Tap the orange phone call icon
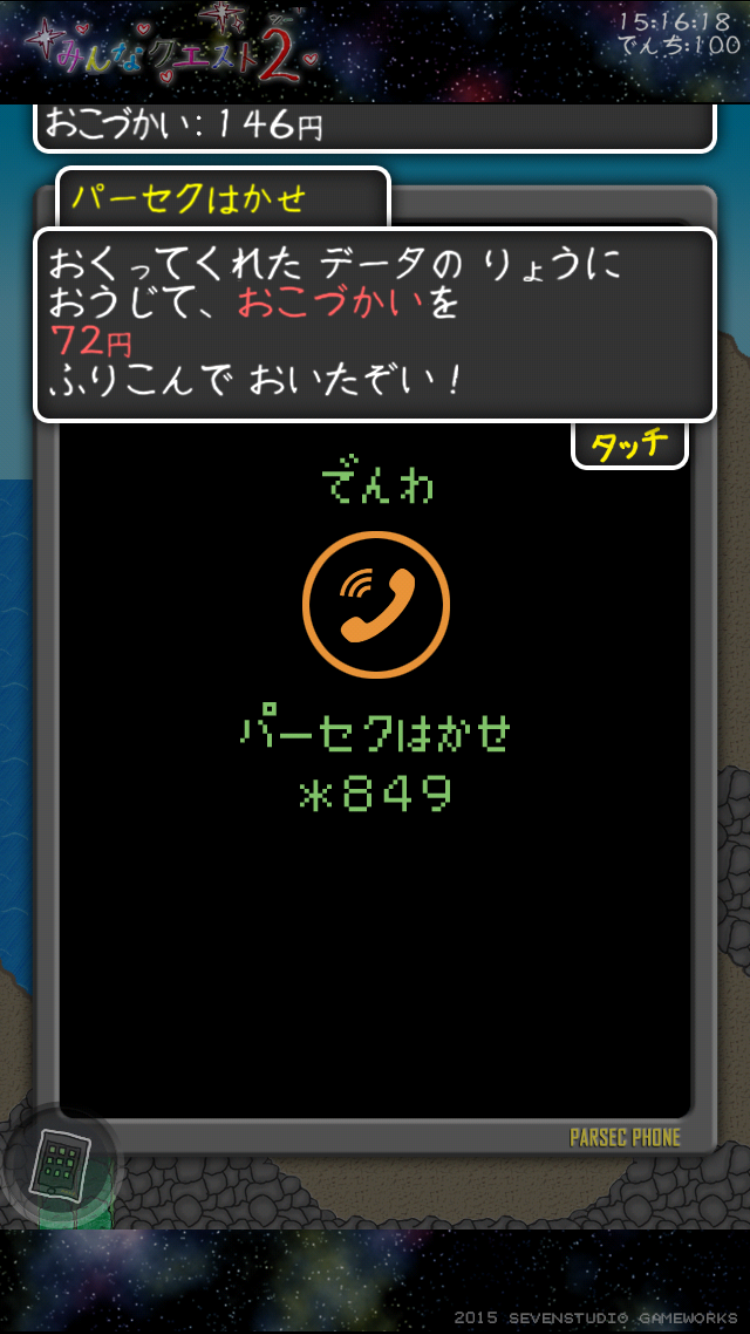750x1334 pixels. (x=376, y=605)
